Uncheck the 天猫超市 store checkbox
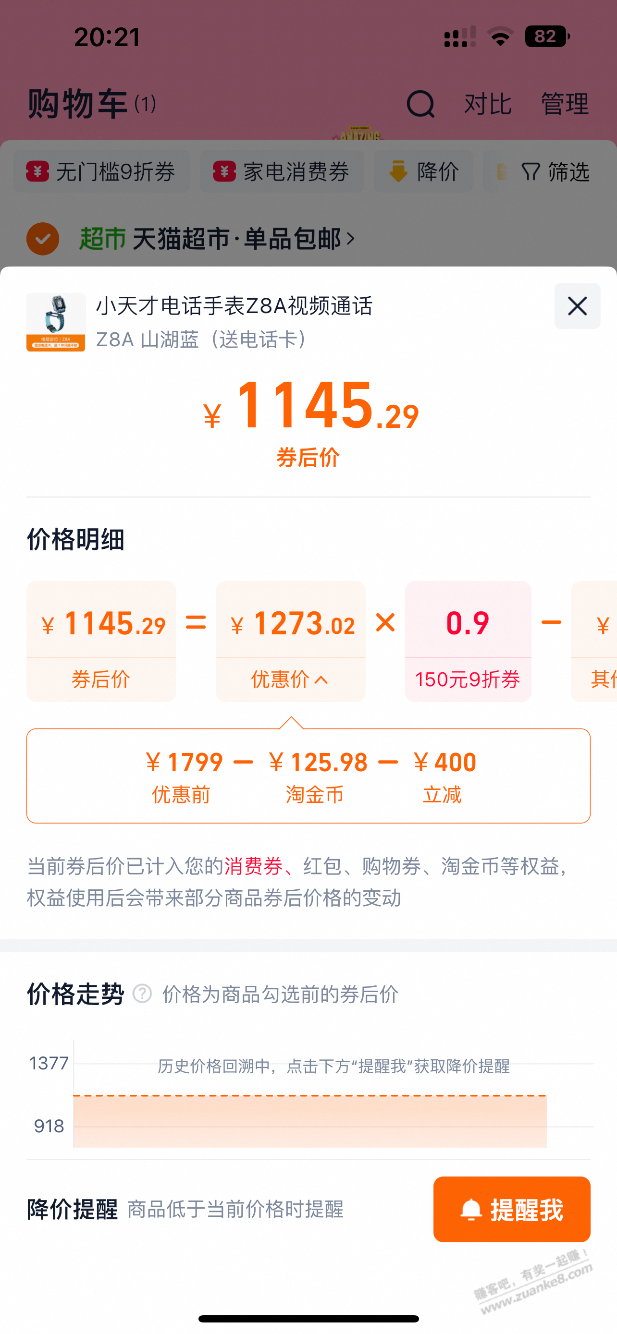Screen dimensions: 617x1334 [x=42, y=239]
